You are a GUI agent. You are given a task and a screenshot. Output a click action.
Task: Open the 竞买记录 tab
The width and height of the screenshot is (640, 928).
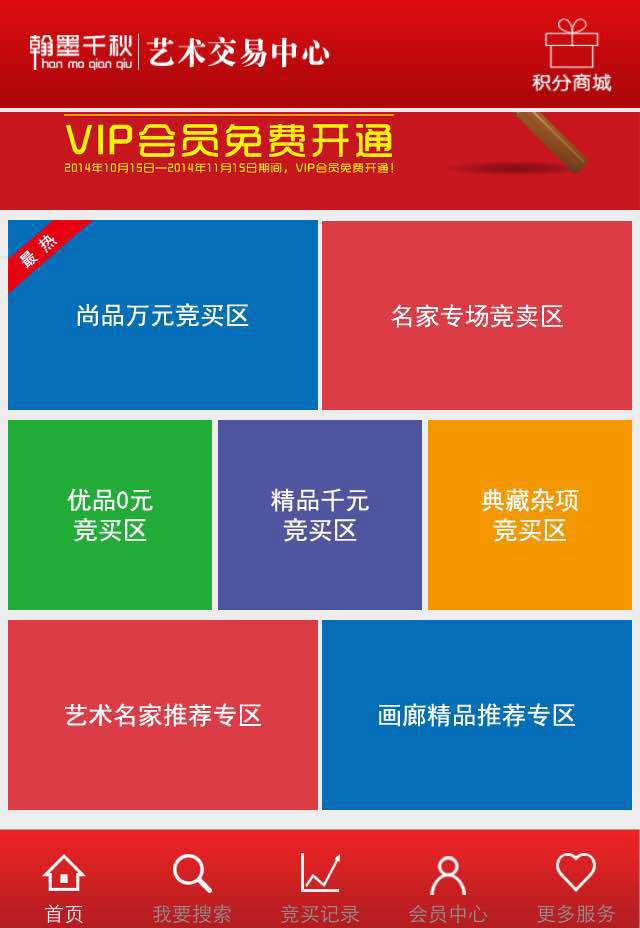(x=320, y=886)
